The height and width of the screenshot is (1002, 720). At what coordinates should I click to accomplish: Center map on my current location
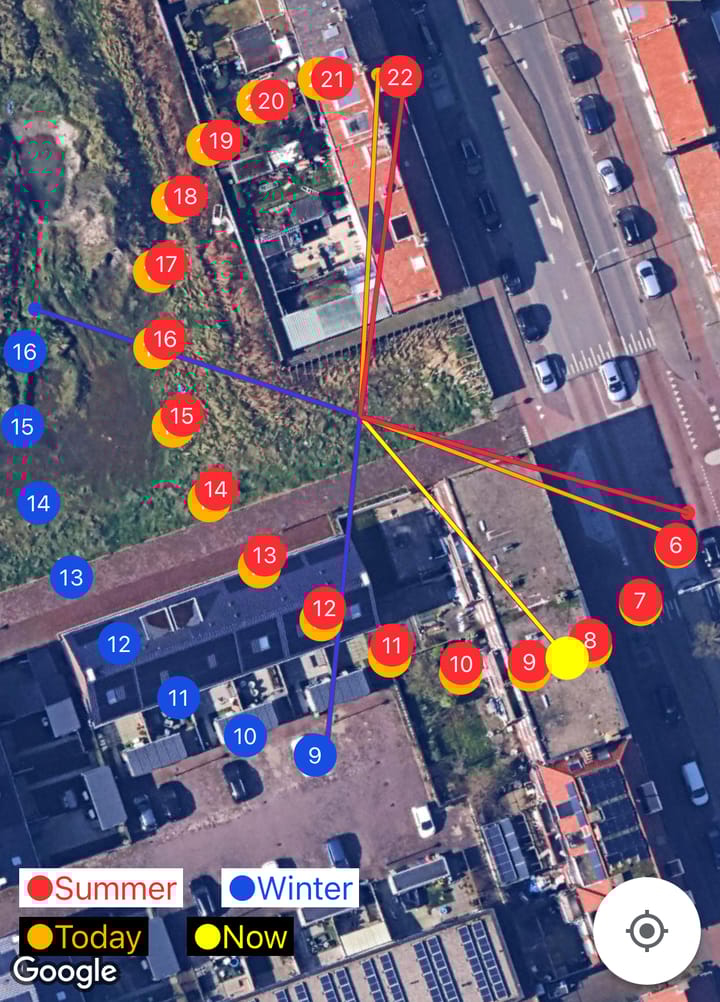tap(646, 931)
